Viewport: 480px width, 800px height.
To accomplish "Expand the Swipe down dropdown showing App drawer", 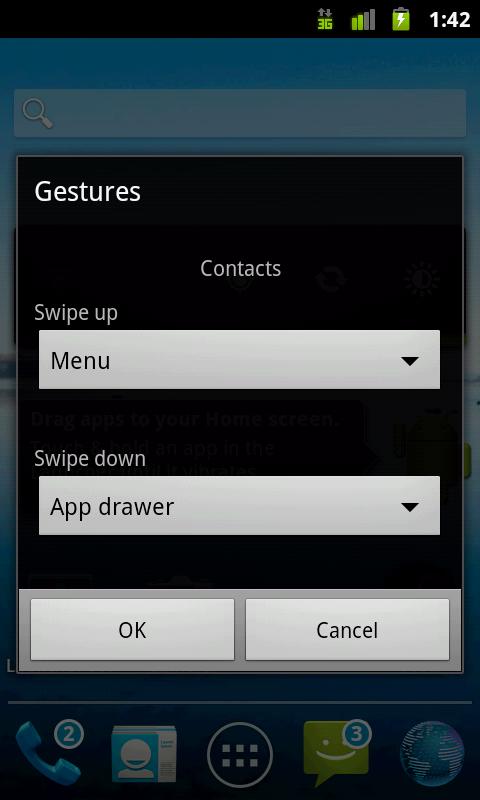I will point(239,506).
